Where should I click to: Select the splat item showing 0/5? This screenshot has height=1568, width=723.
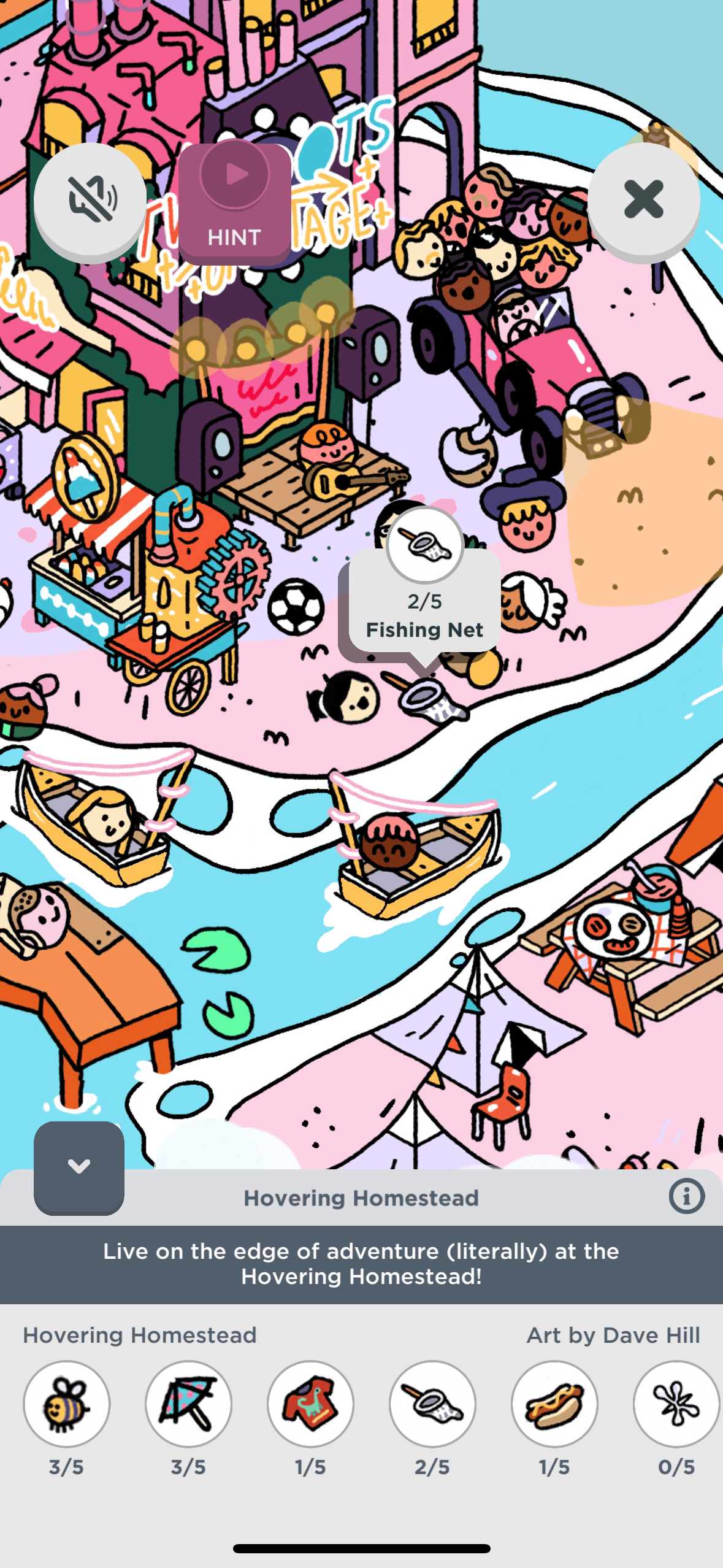[676, 1404]
